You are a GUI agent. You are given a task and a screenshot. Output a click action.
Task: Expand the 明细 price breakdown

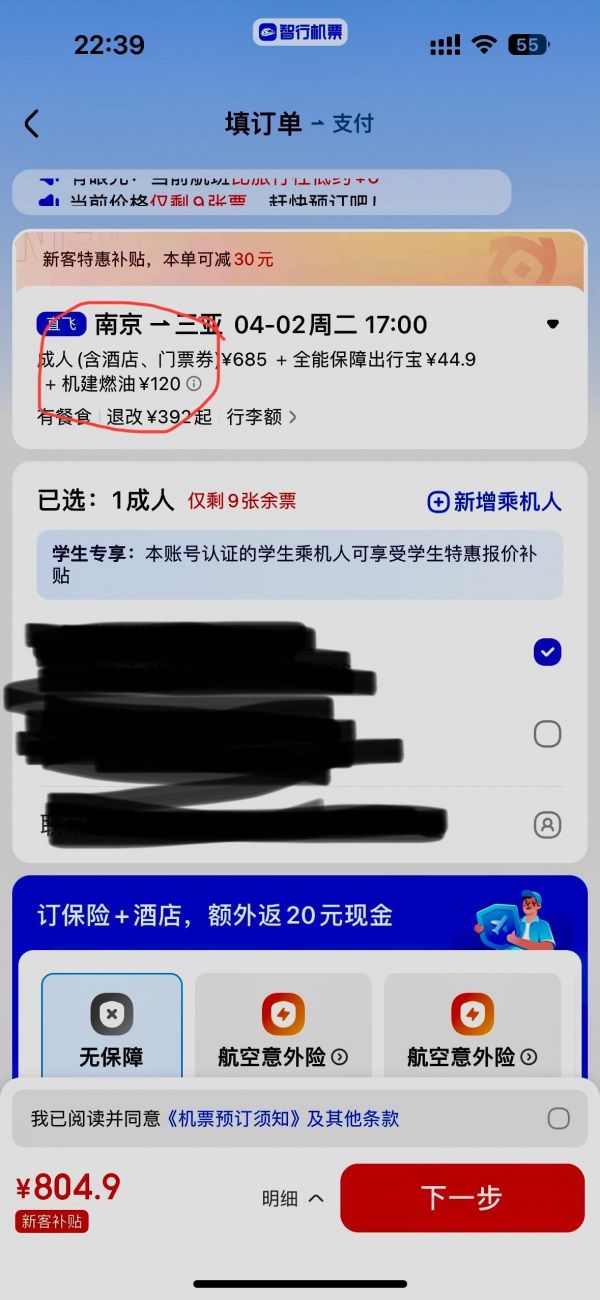293,1198
